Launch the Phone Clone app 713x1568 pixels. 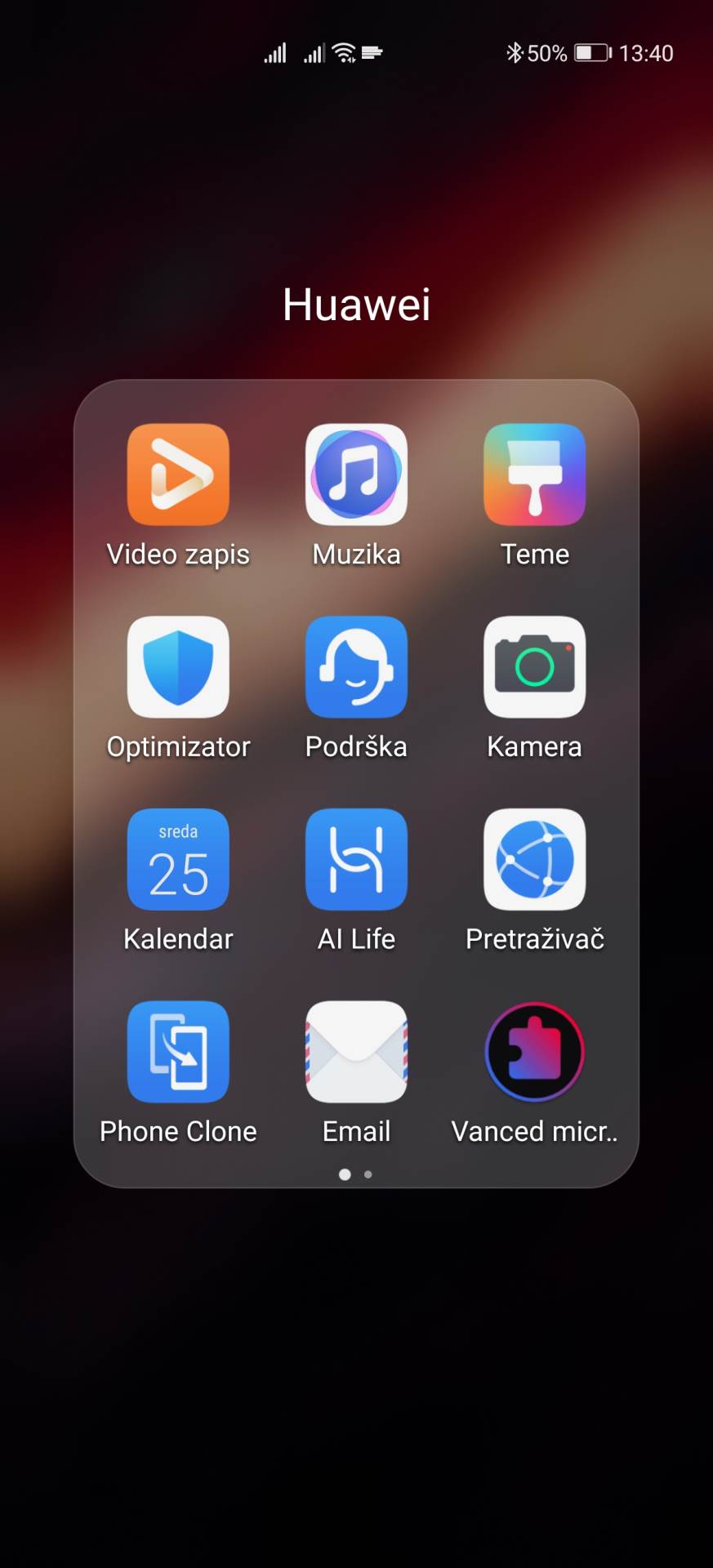[x=178, y=1052]
